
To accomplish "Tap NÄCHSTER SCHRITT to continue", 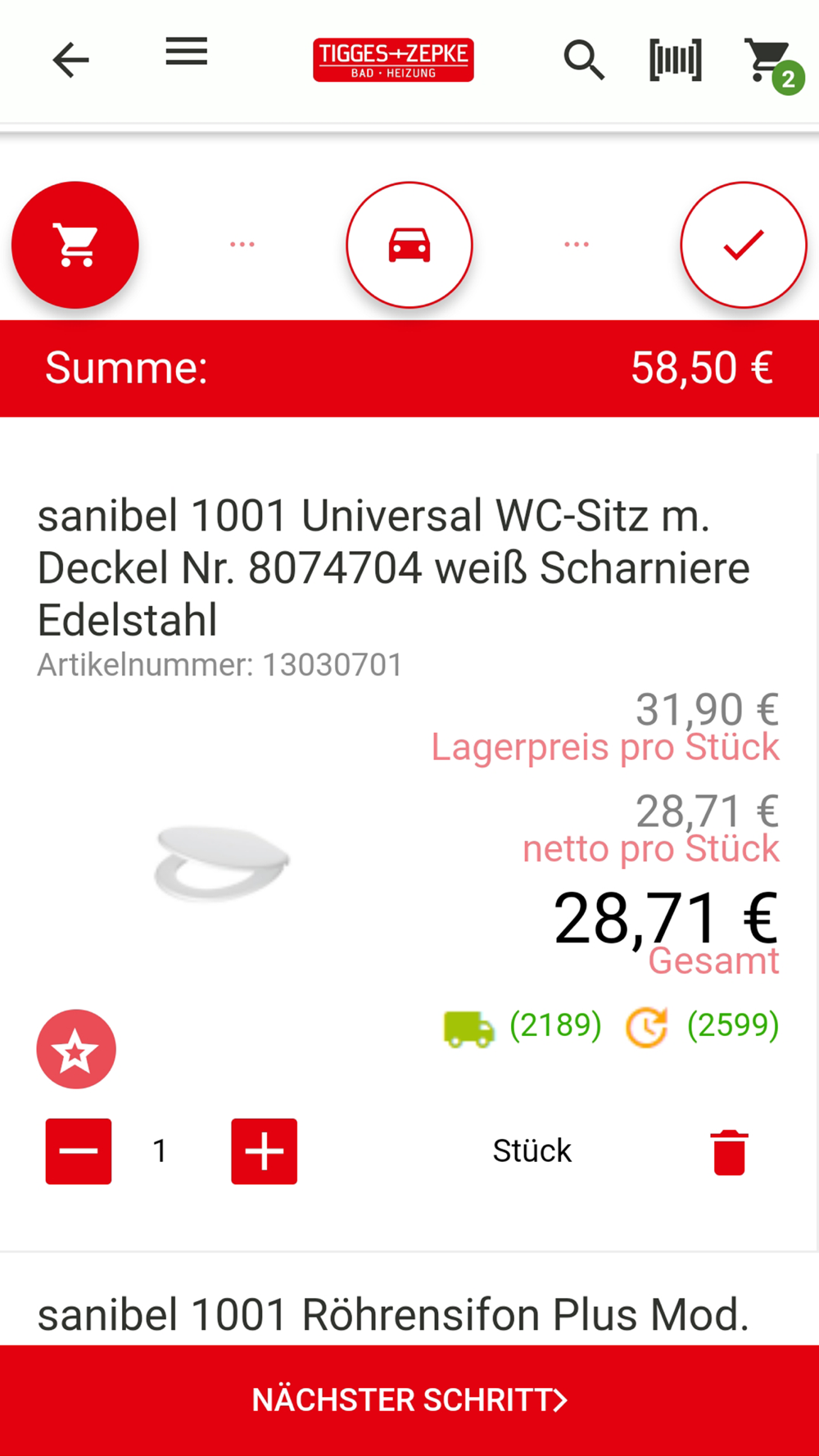I will 409,1400.
